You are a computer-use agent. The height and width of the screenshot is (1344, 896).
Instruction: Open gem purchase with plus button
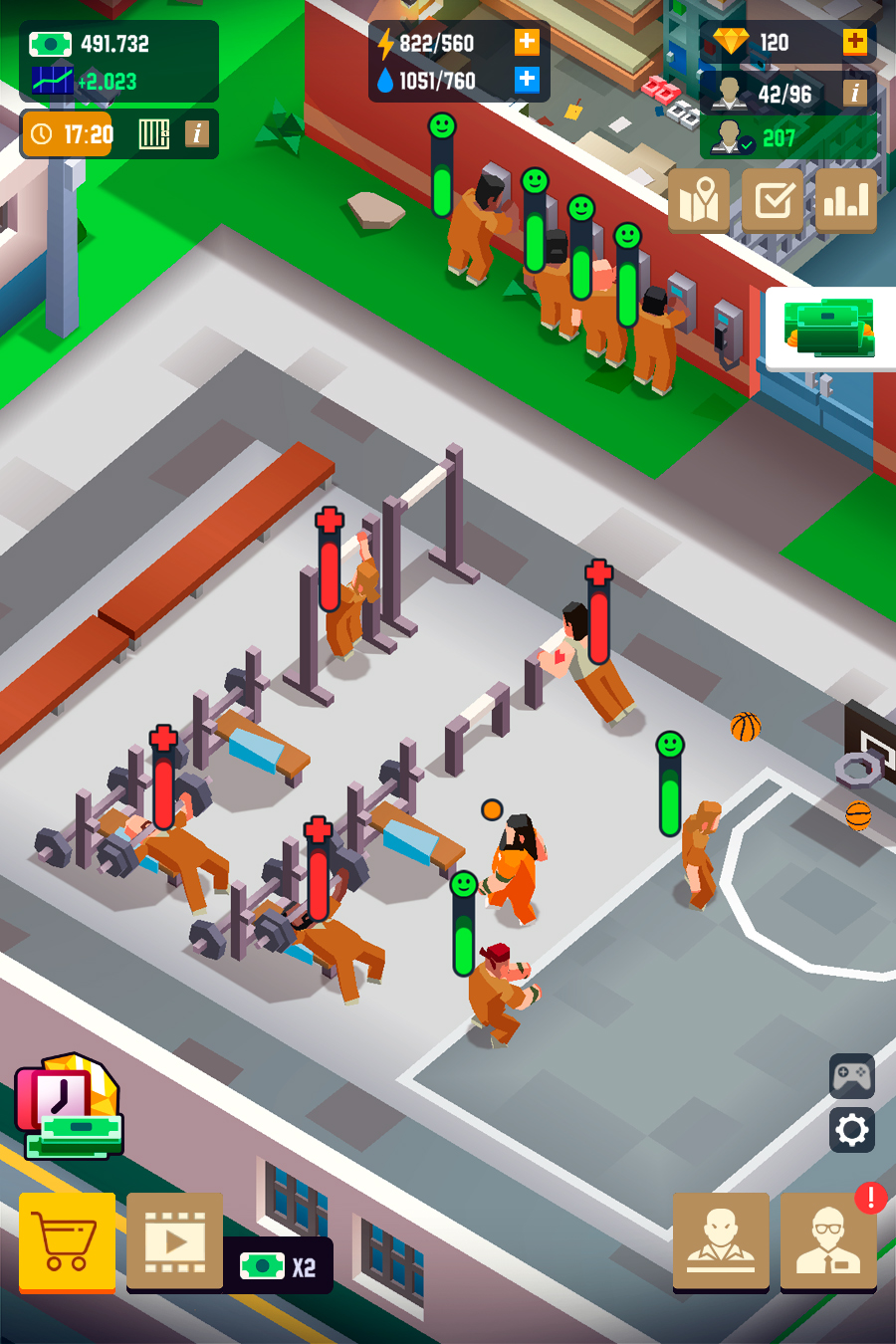(854, 43)
